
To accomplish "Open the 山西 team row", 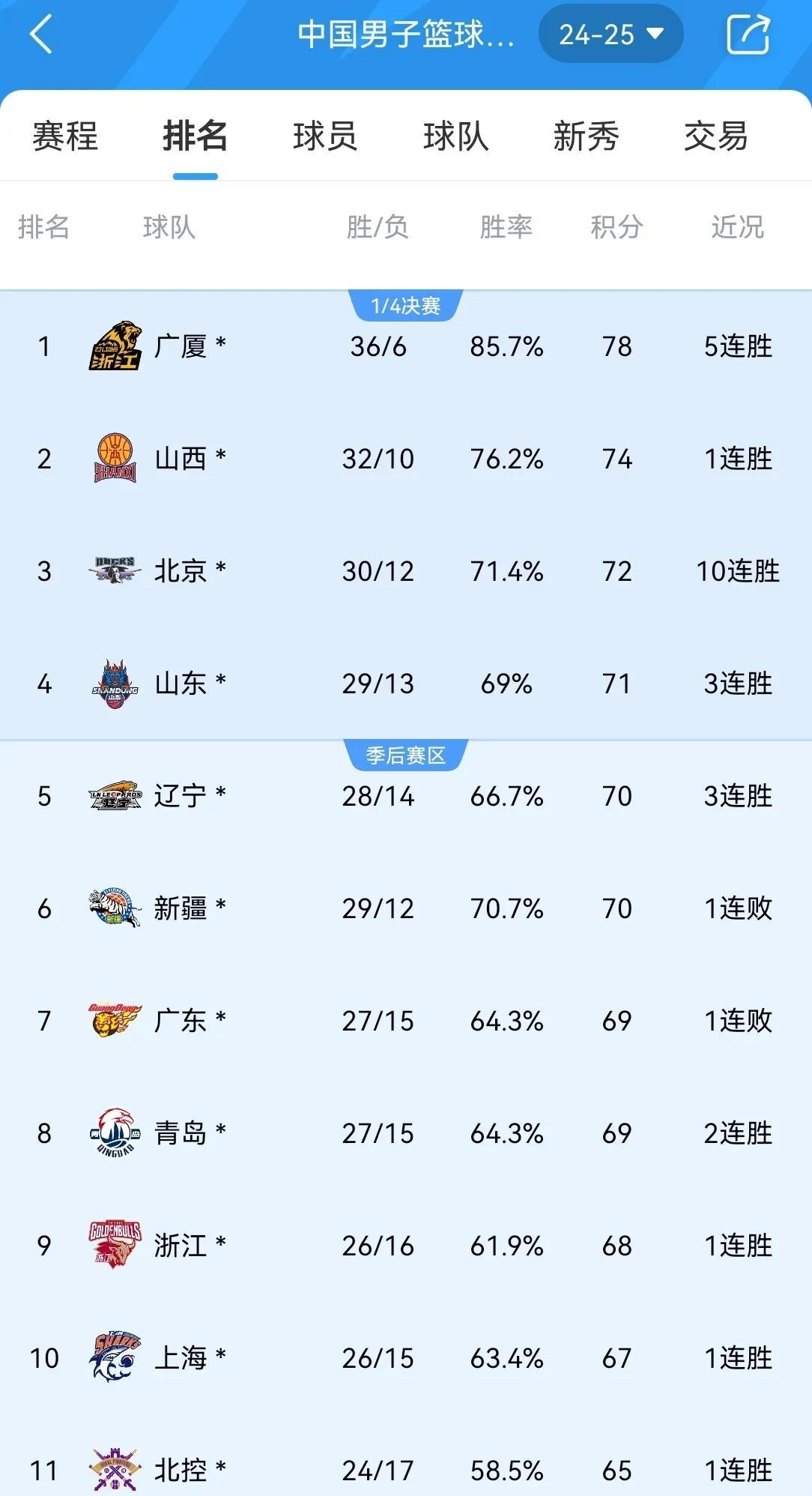I will [406, 459].
